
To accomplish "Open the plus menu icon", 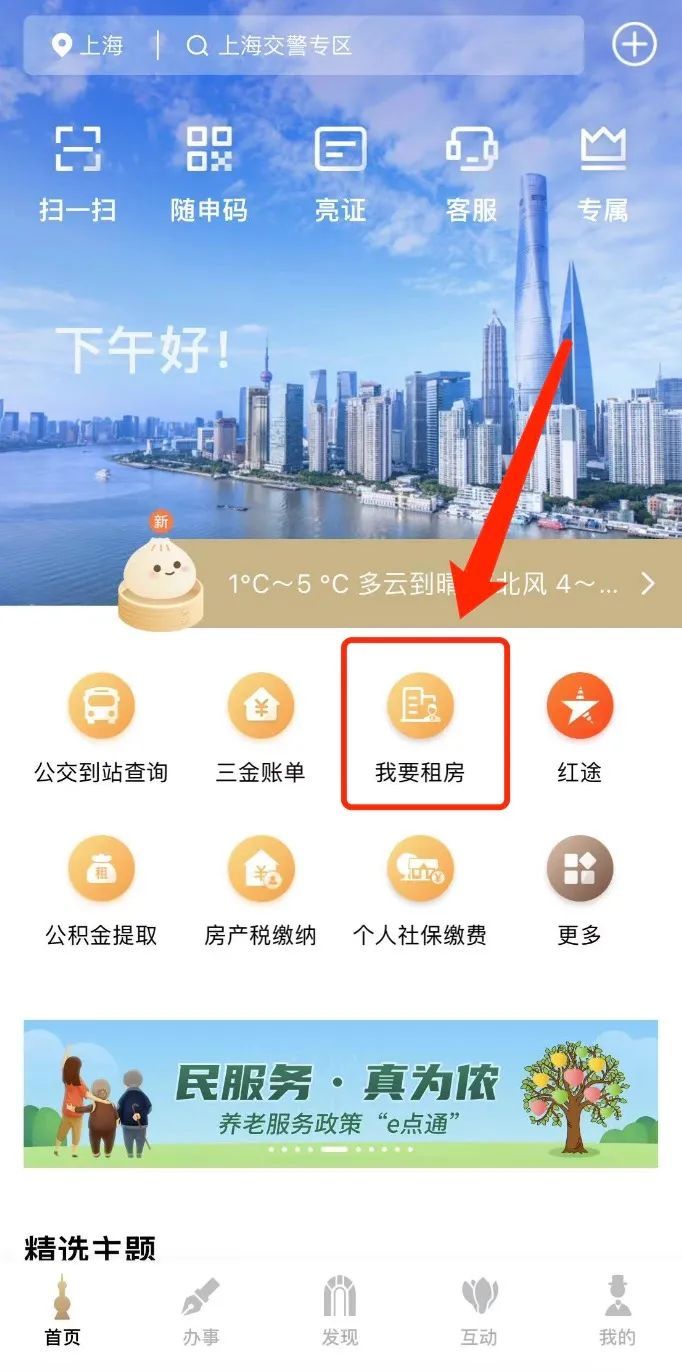I will click(634, 45).
